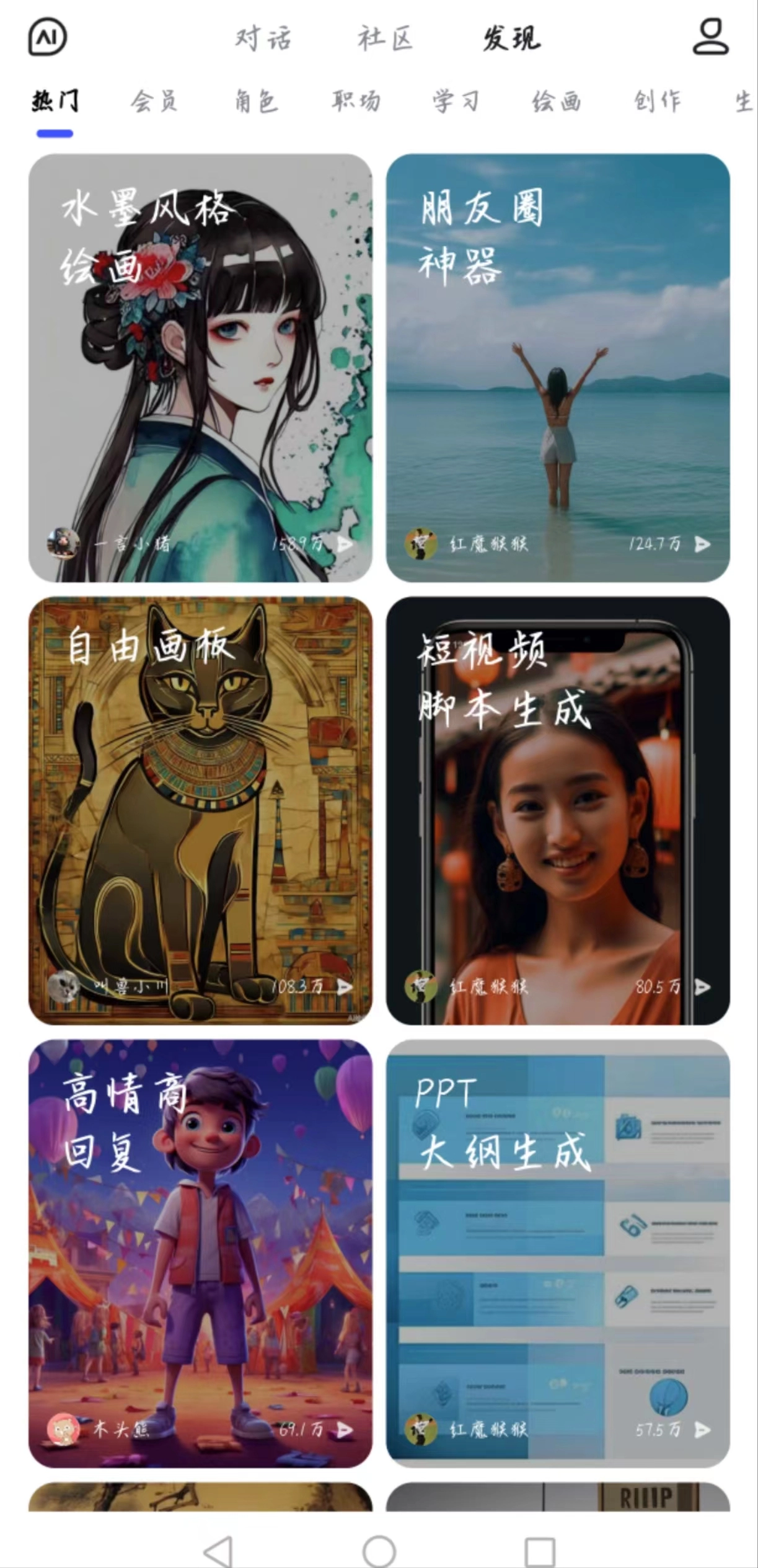Open the AI logo icon
The image size is (758, 1568).
pyautogui.click(x=48, y=37)
